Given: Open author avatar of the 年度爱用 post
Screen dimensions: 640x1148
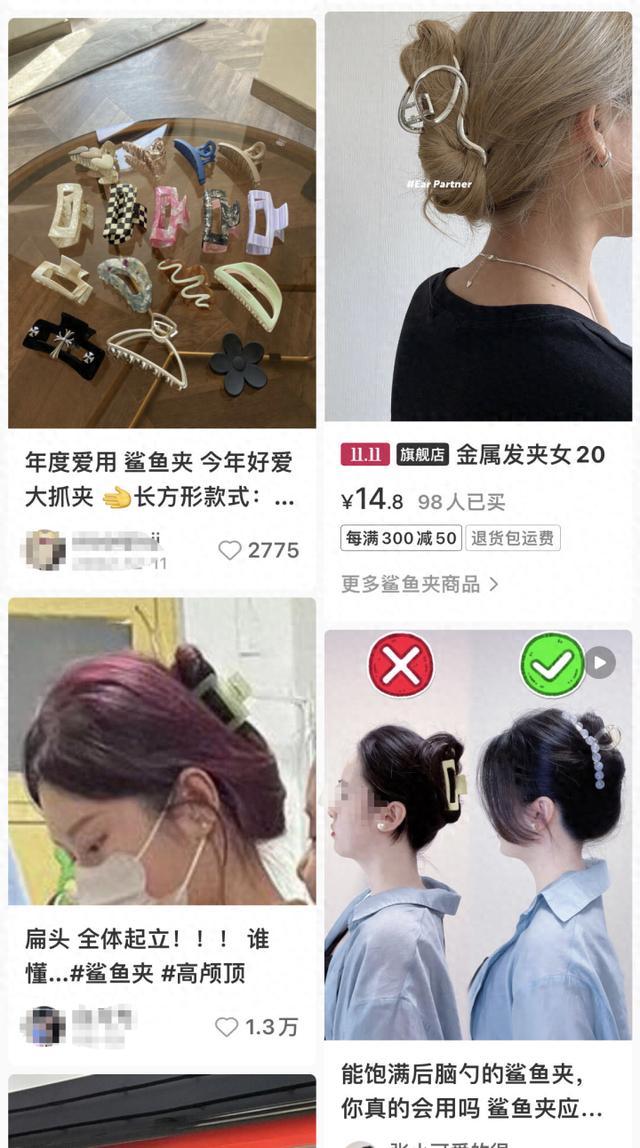Looking at the screenshot, I should click(44, 550).
